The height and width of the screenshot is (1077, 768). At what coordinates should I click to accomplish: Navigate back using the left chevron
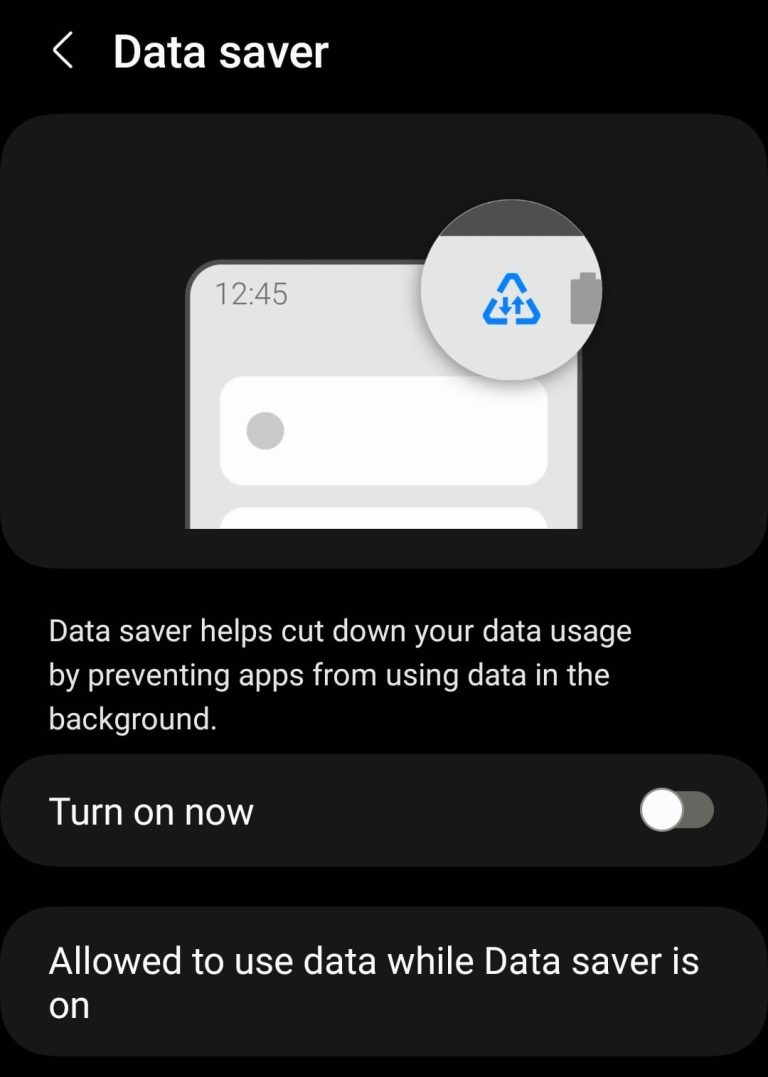point(63,51)
